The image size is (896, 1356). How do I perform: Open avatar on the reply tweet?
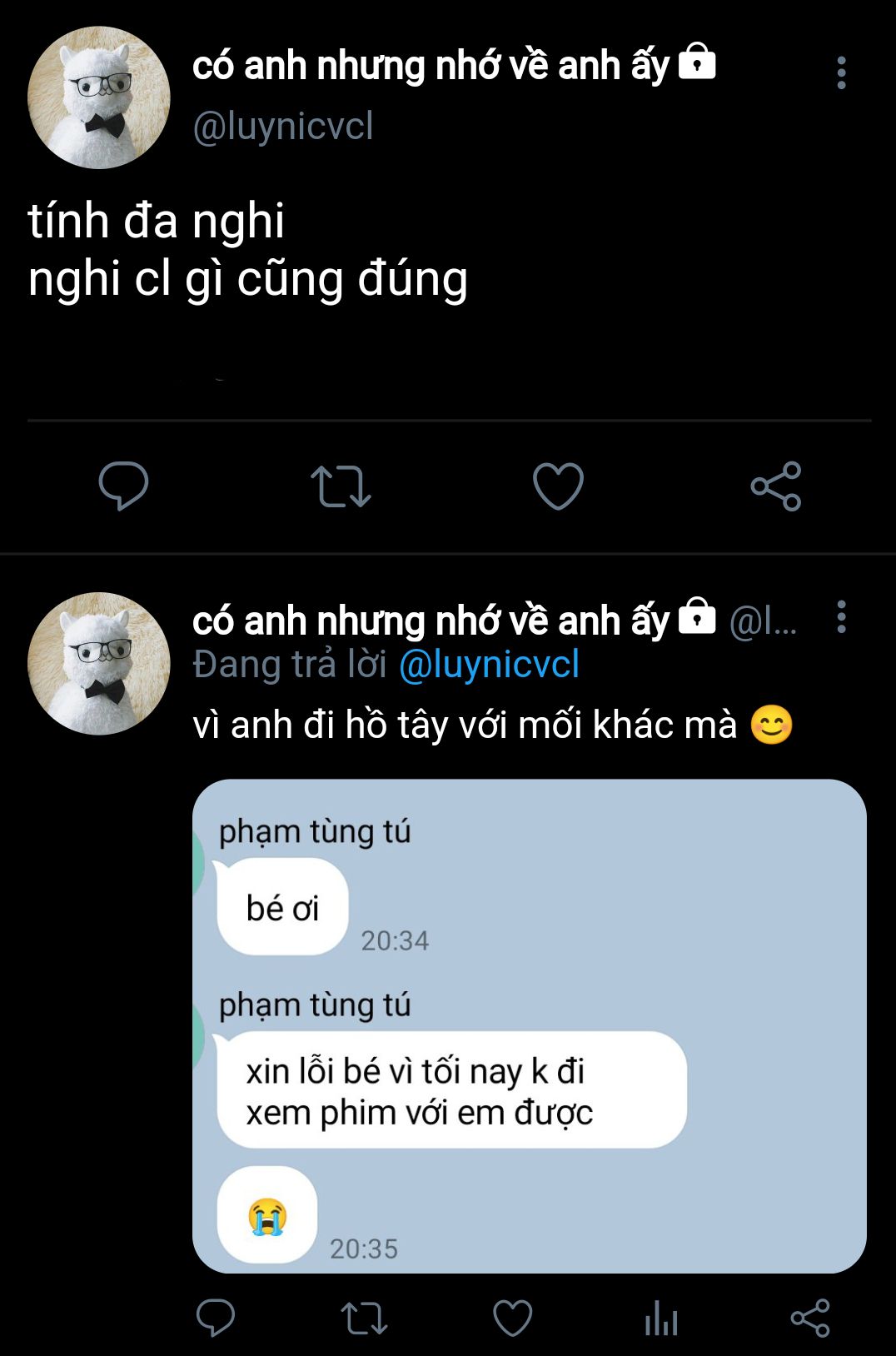pyautogui.click(x=99, y=664)
